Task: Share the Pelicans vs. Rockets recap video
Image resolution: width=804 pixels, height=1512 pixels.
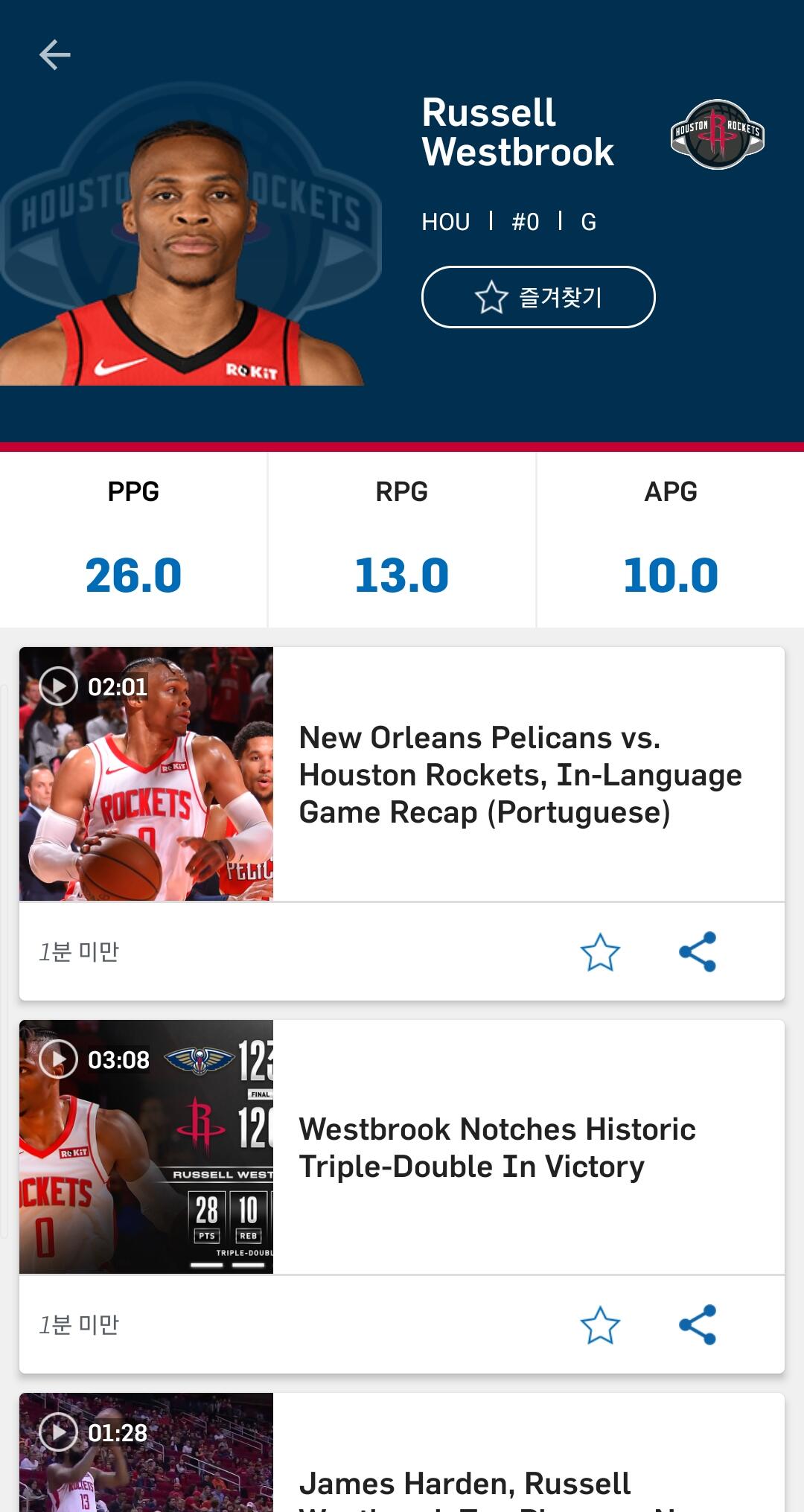Action: (x=698, y=951)
